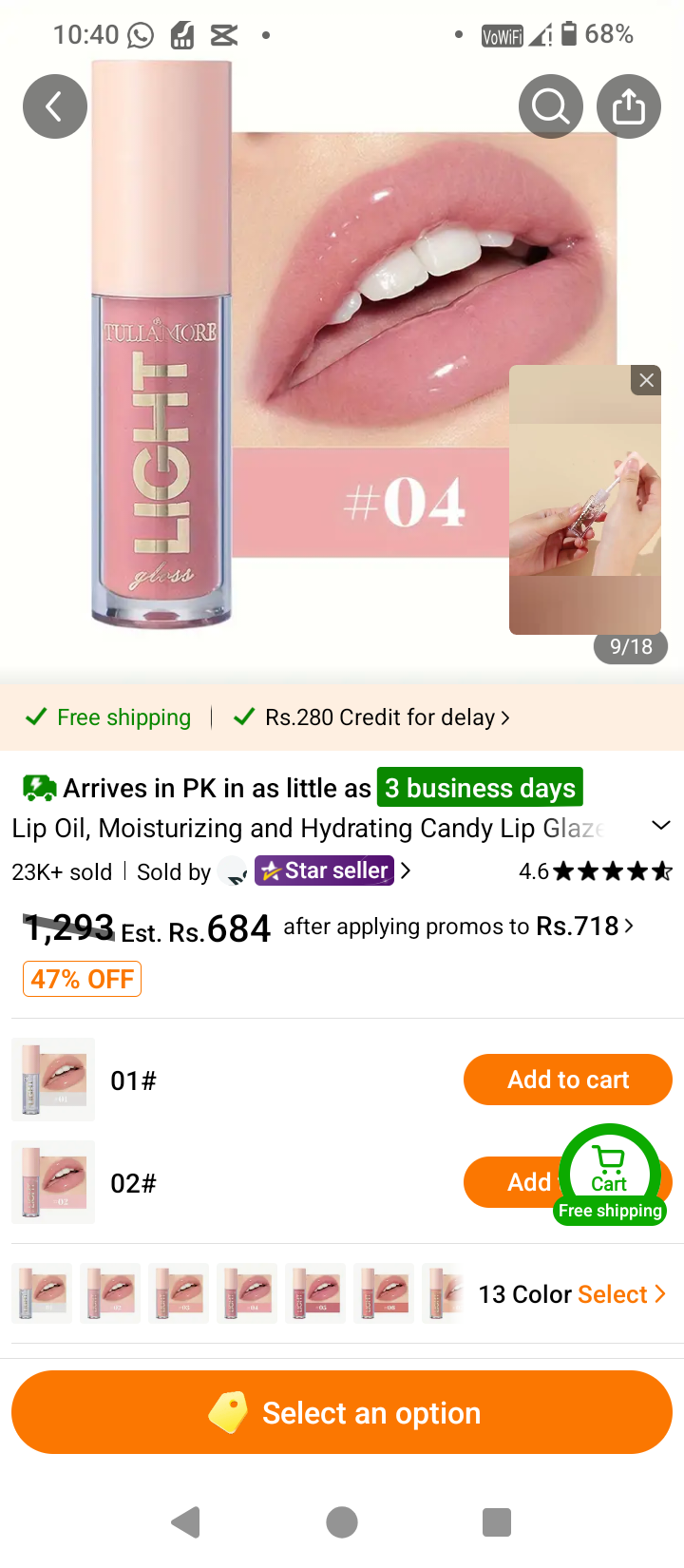Open the search icon over the image
684x1568 pixels.
[x=551, y=106]
